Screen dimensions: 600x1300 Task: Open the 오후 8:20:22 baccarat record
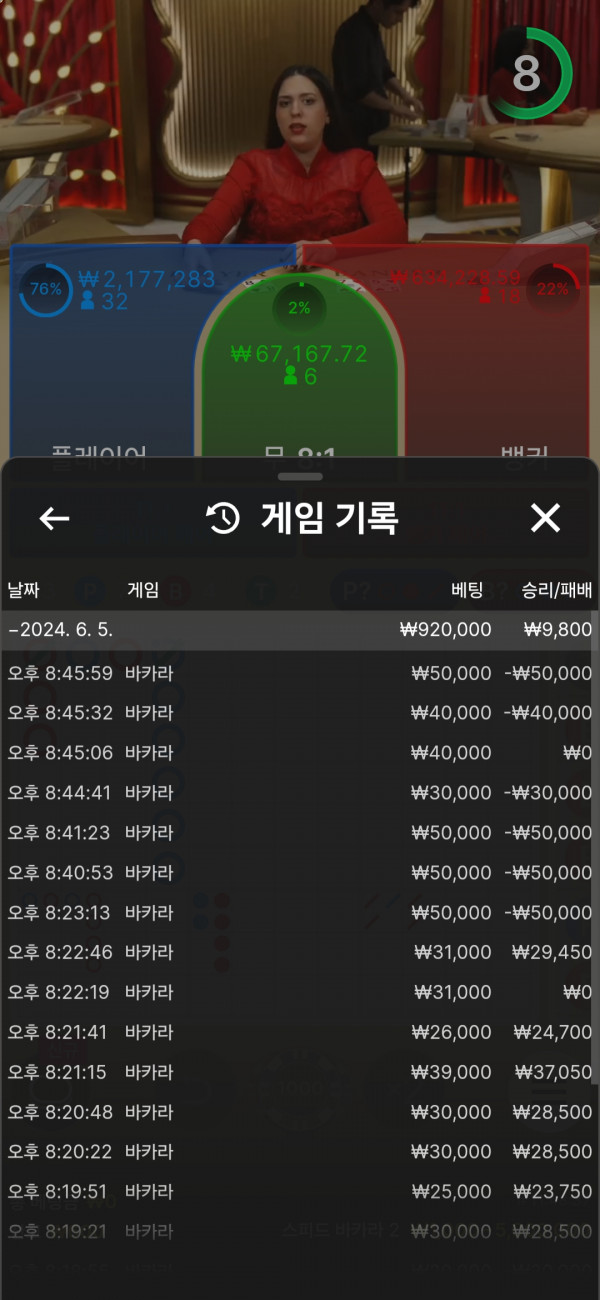(x=300, y=1152)
